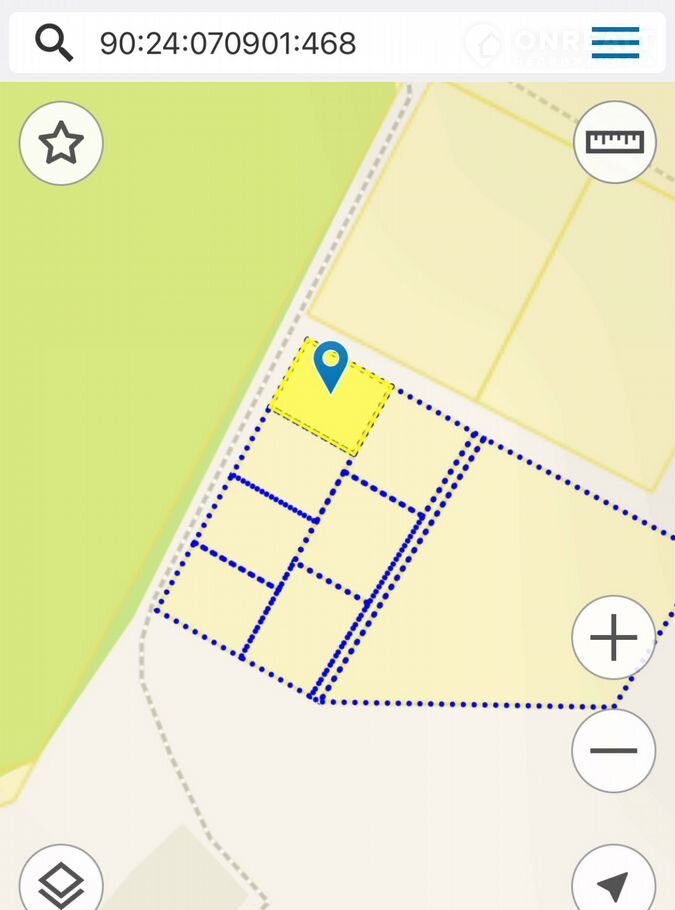The height and width of the screenshot is (910, 675).
Task: Select the blue pin on the parcel
Action: [x=331, y=365]
